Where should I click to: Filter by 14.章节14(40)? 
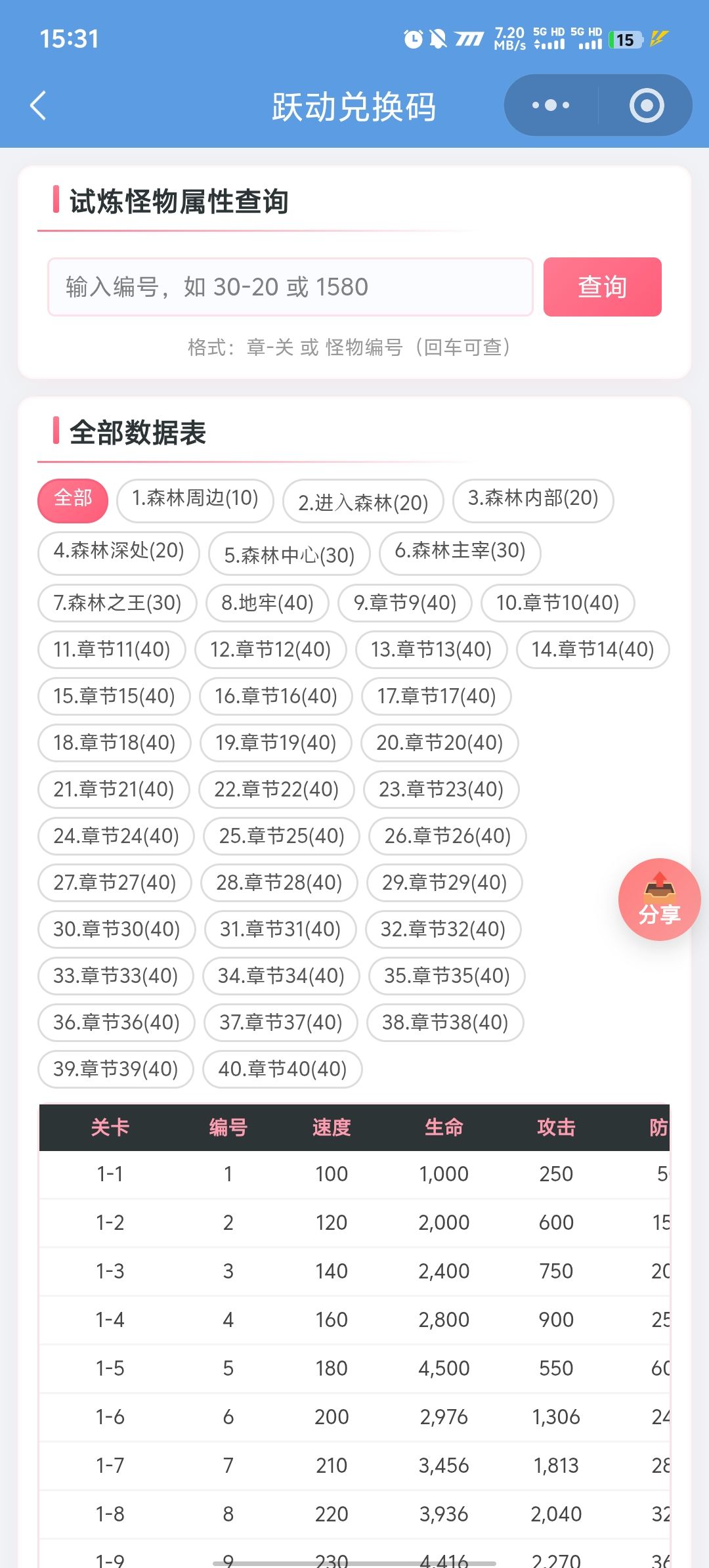click(x=593, y=649)
